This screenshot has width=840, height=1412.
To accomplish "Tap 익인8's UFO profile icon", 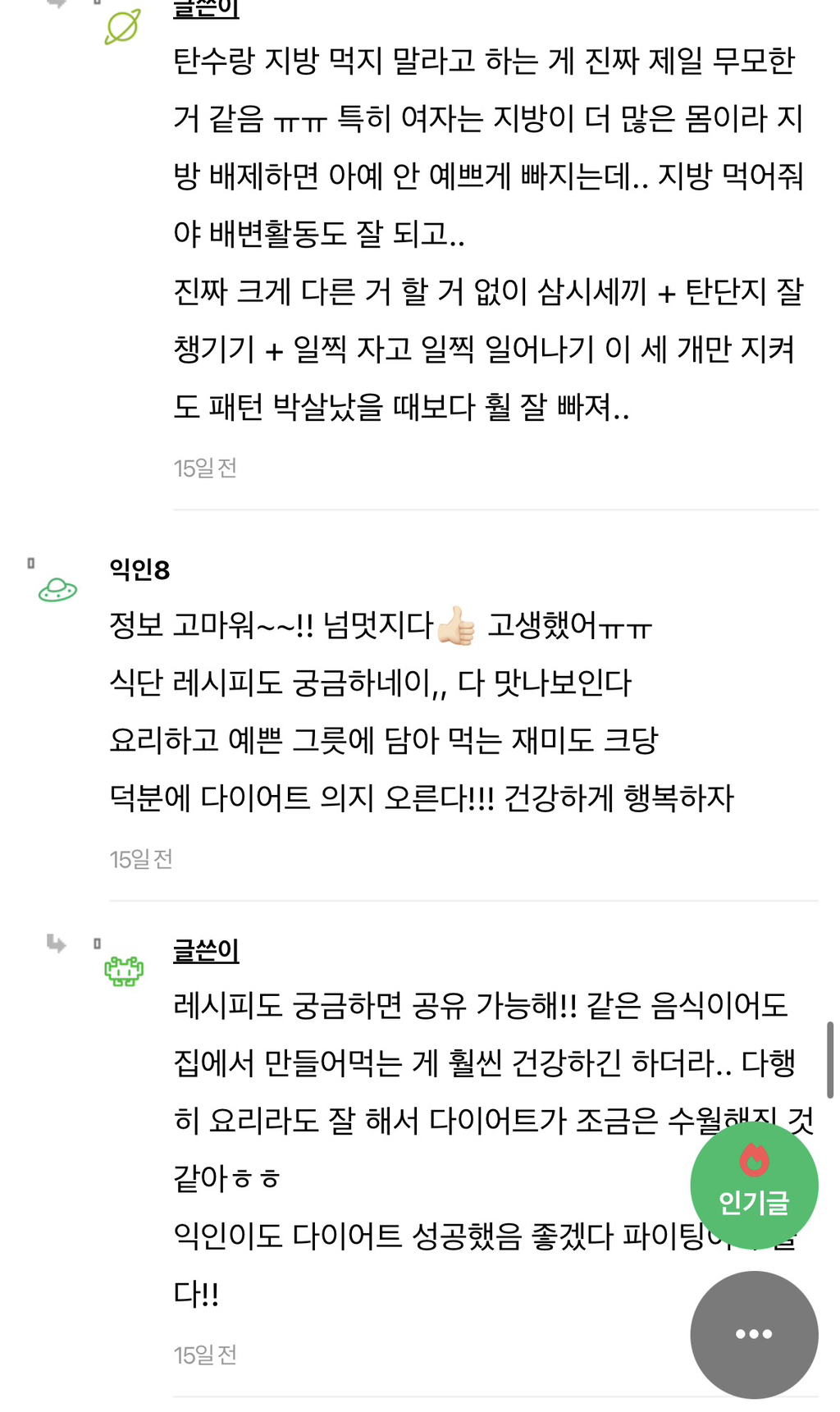I will click(57, 589).
